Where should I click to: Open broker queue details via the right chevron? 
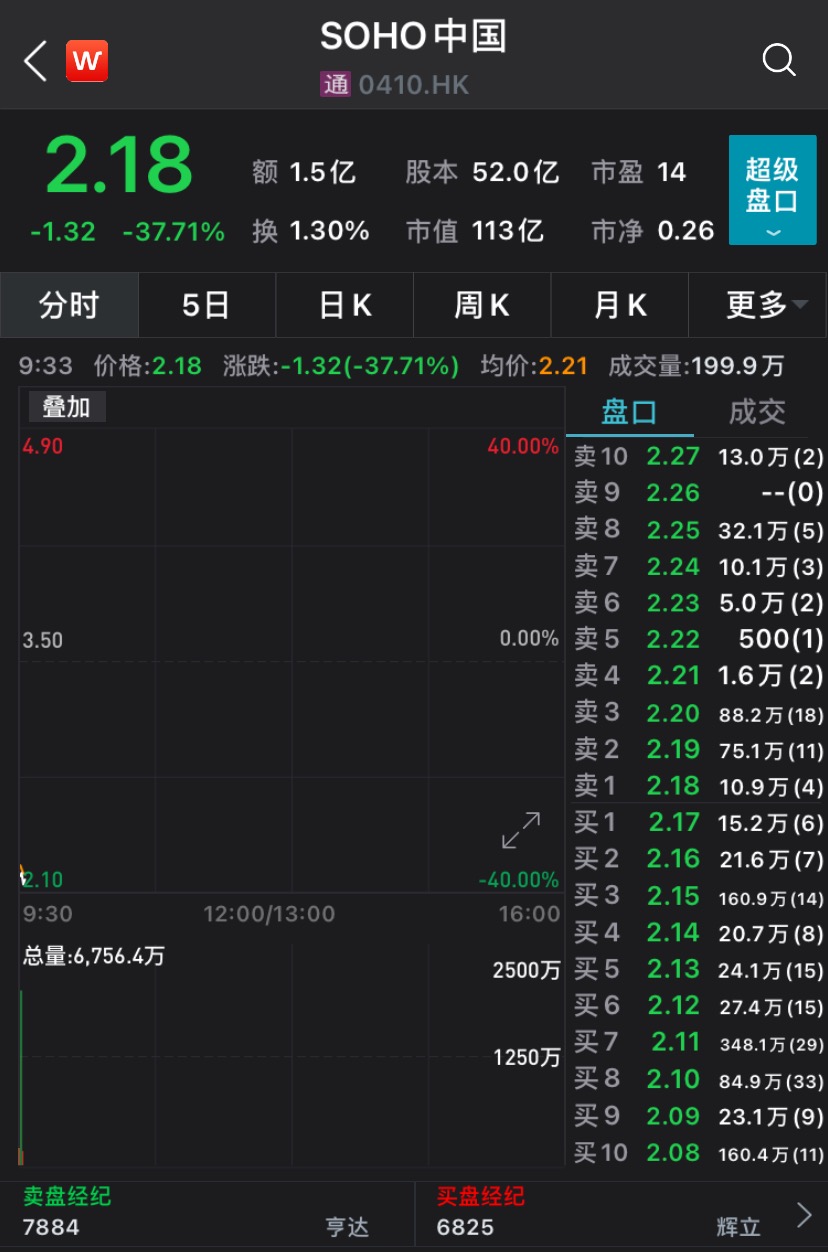point(804,1215)
